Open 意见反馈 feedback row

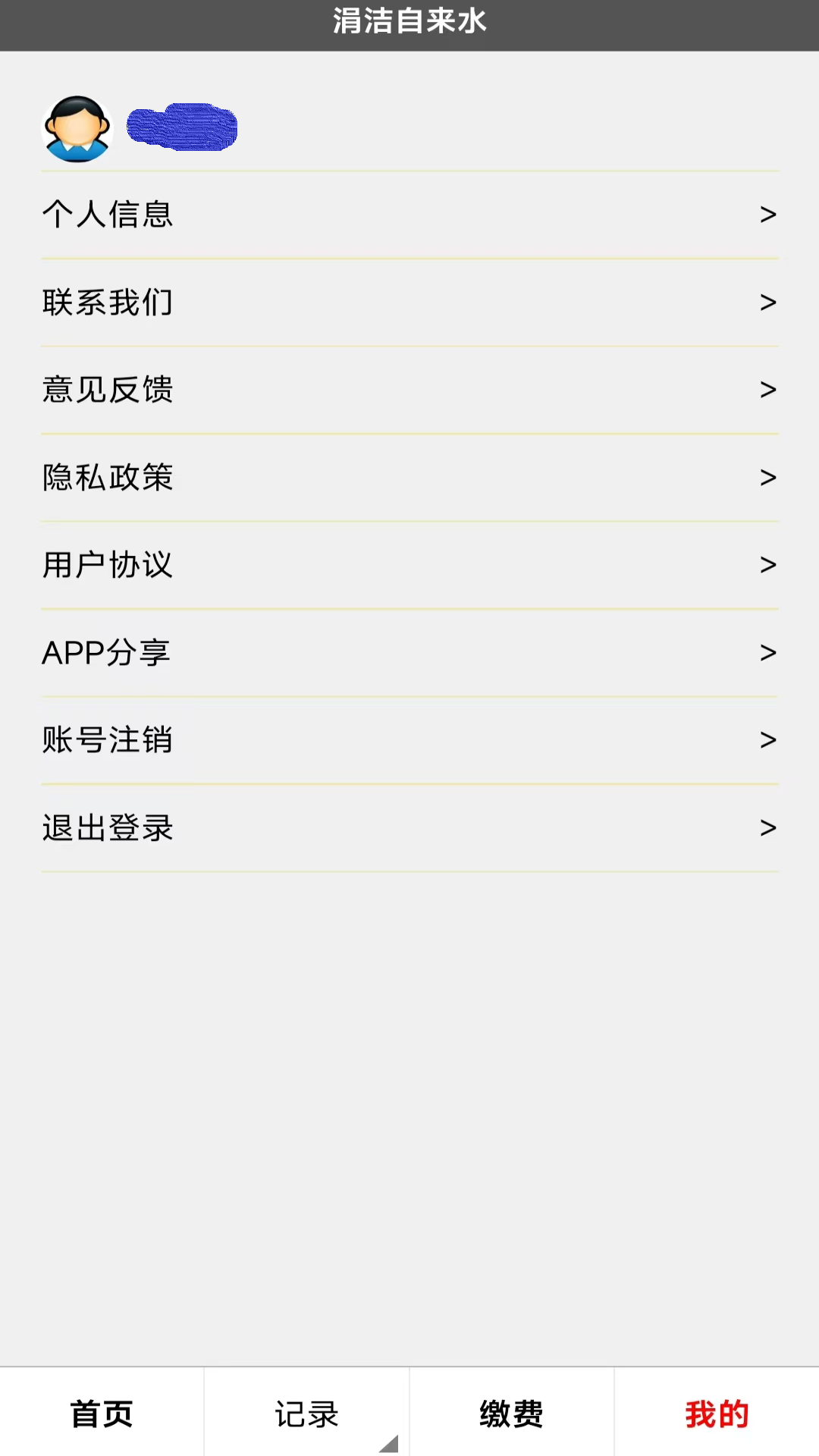pos(409,390)
